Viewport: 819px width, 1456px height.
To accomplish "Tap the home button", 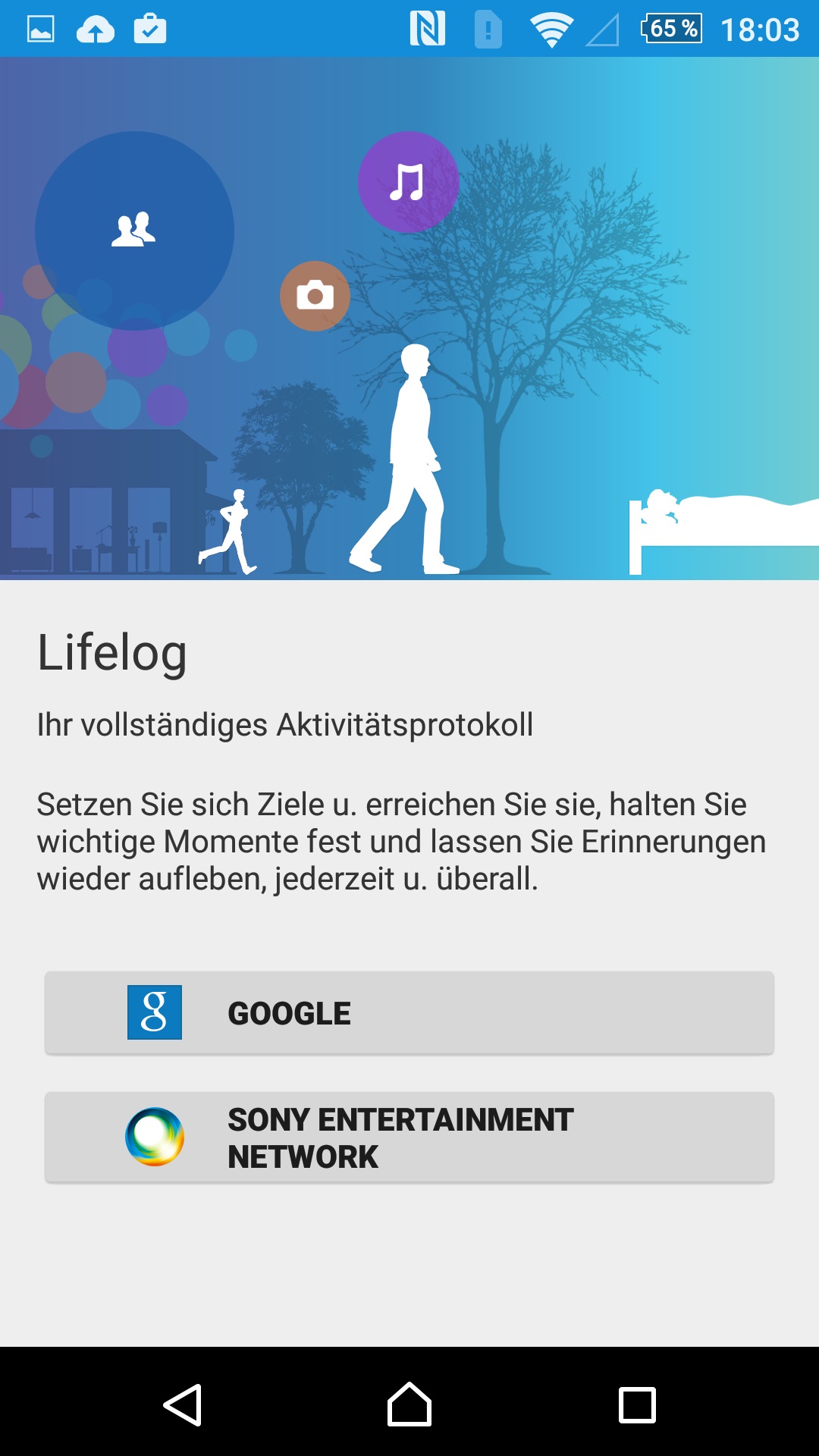I will (x=409, y=1404).
